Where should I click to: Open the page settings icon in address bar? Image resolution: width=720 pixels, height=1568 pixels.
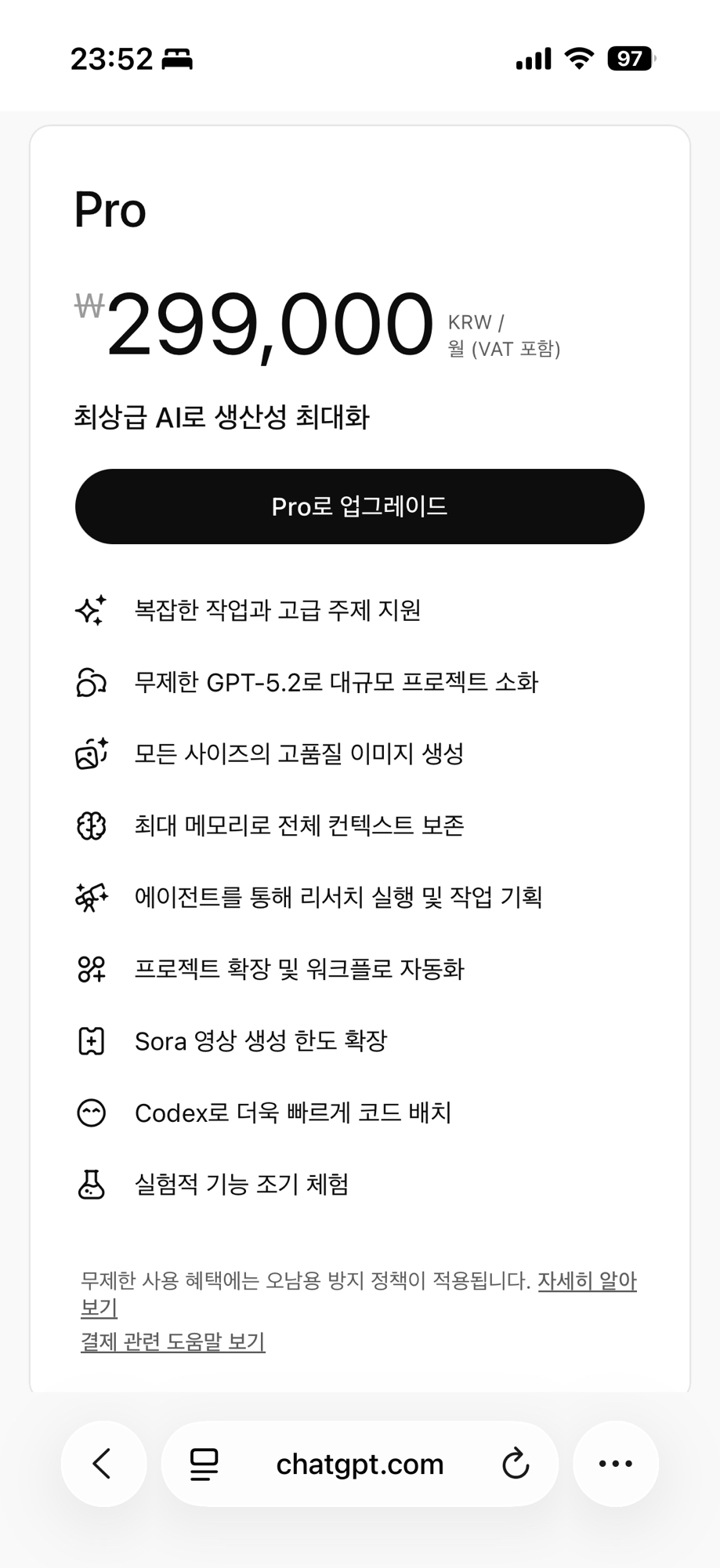click(x=204, y=1464)
